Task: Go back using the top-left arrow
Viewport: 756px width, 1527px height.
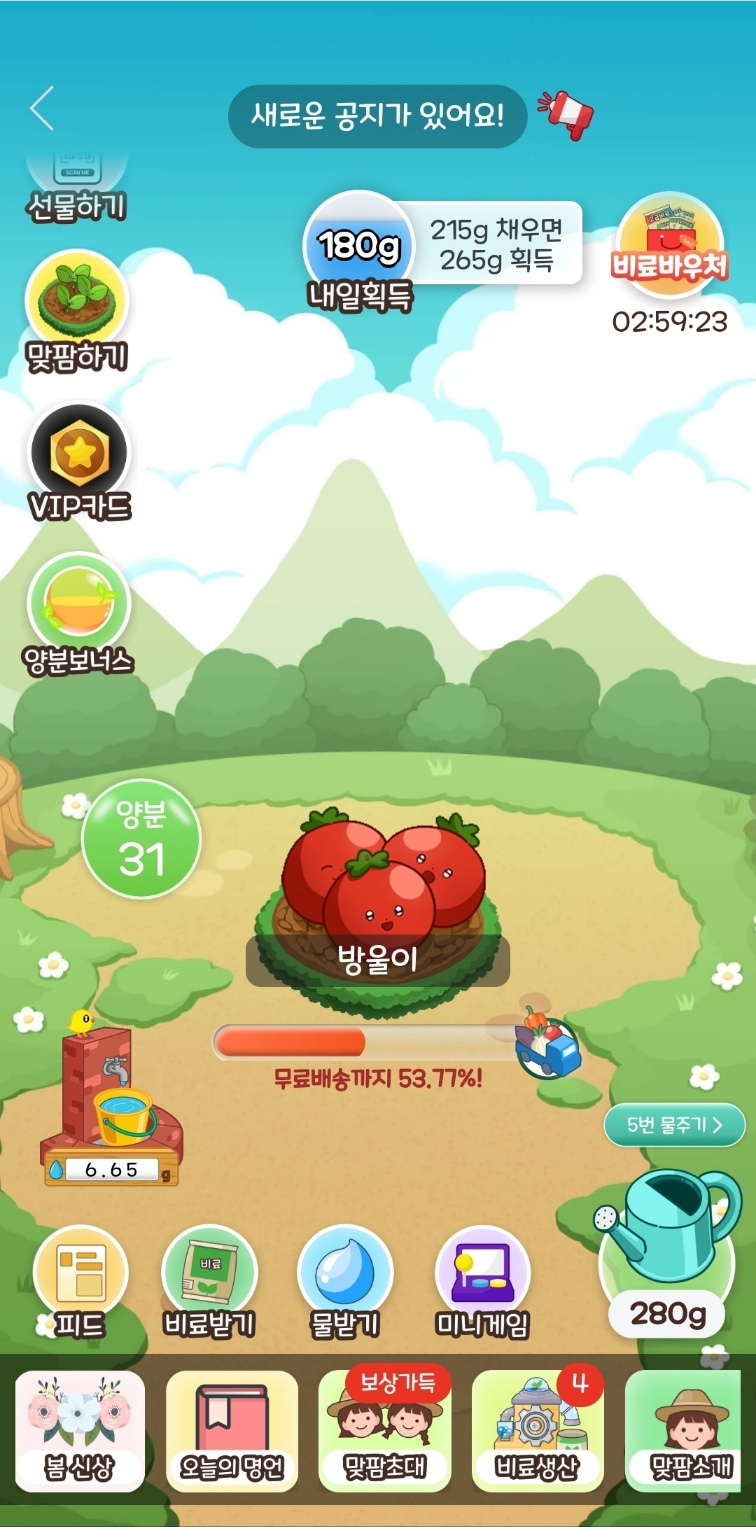Action: (x=42, y=109)
